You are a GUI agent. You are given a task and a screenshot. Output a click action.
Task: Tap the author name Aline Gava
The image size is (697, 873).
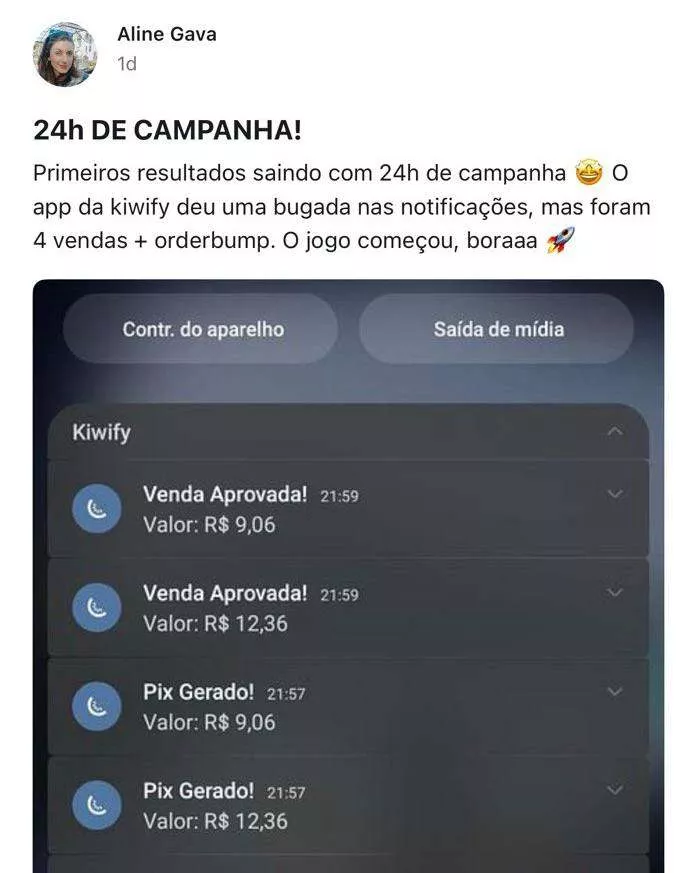[166, 35]
